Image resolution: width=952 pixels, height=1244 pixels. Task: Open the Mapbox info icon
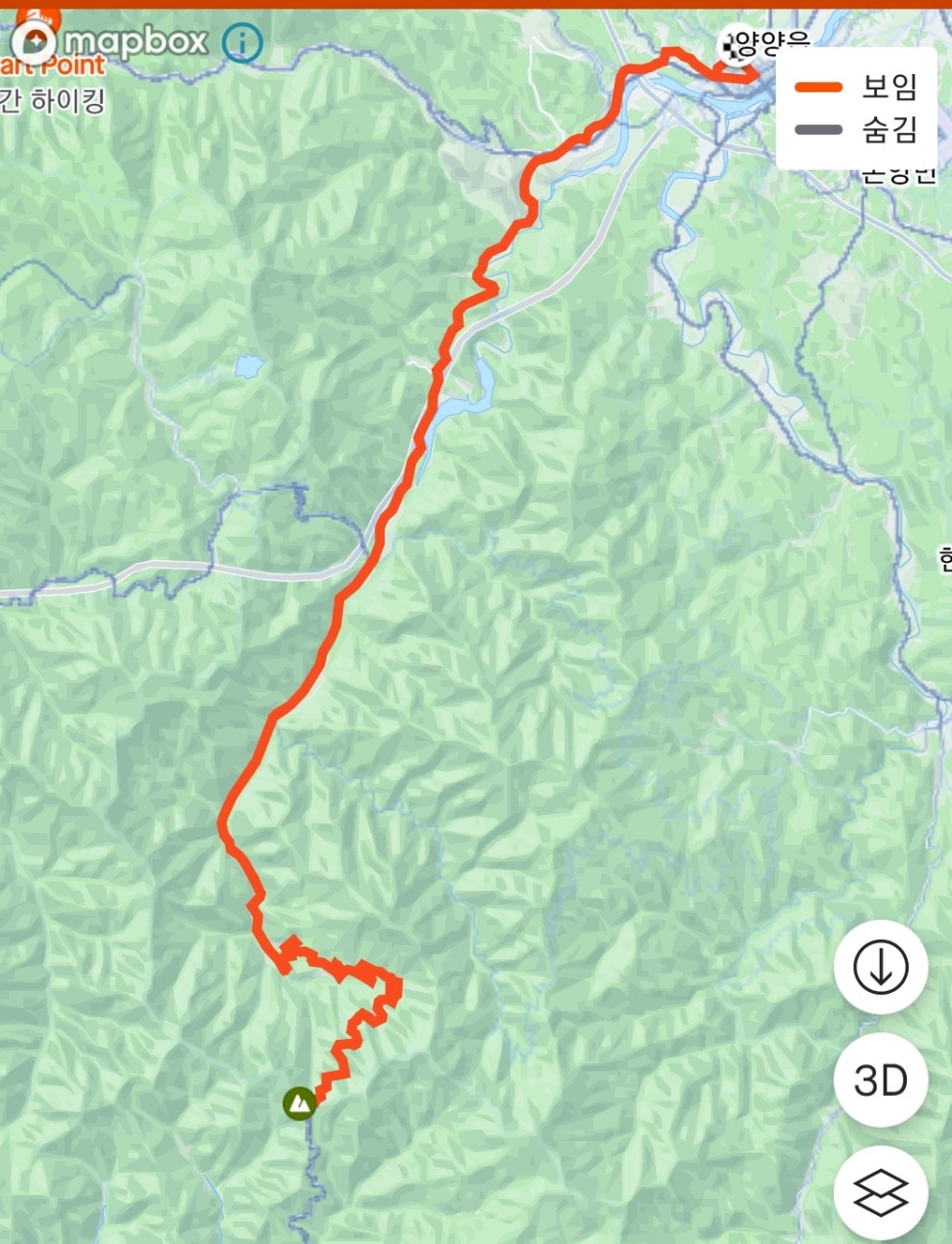pyautogui.click(x=242, y=43)
